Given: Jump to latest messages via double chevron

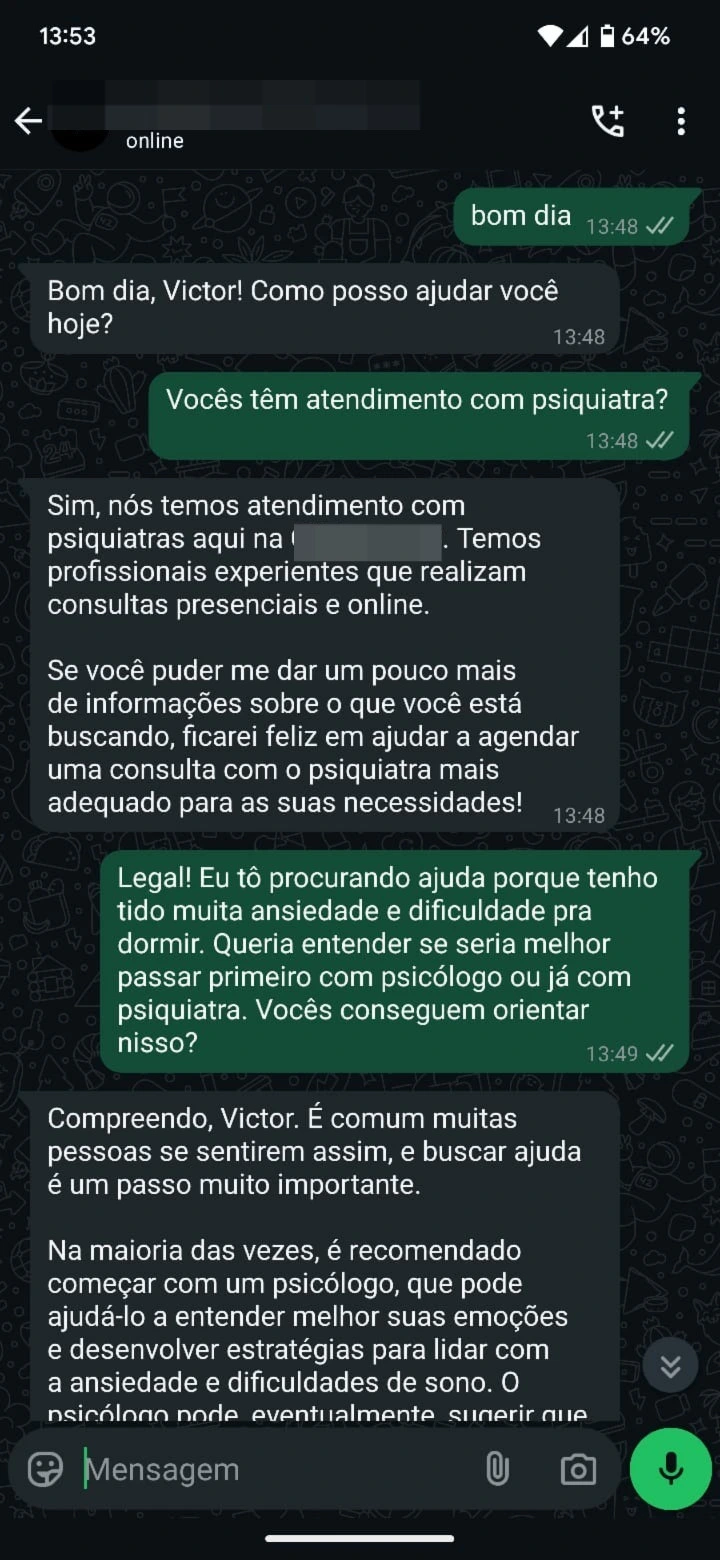Looking at the screenshot, I should point(669,1365).
